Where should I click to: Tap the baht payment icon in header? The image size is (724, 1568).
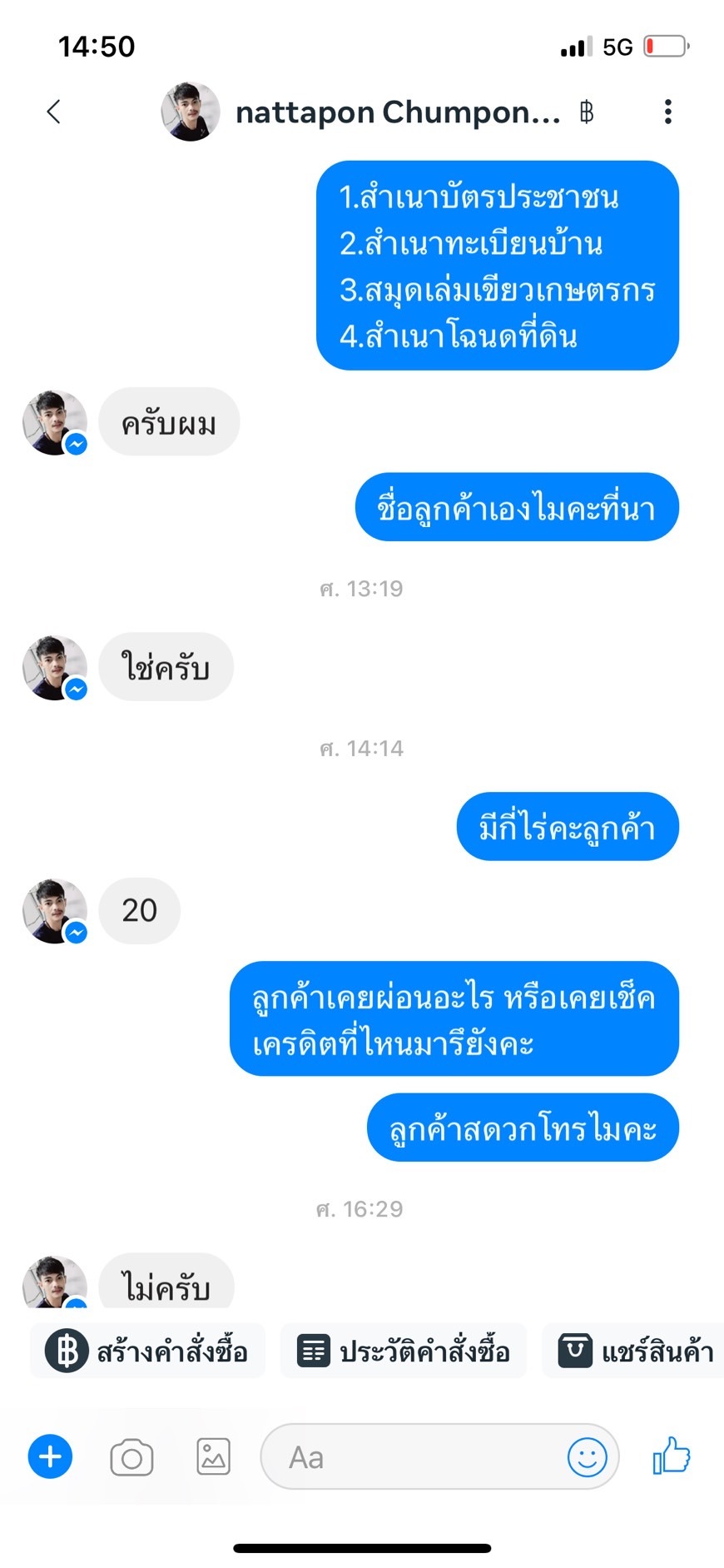point(587,112)
